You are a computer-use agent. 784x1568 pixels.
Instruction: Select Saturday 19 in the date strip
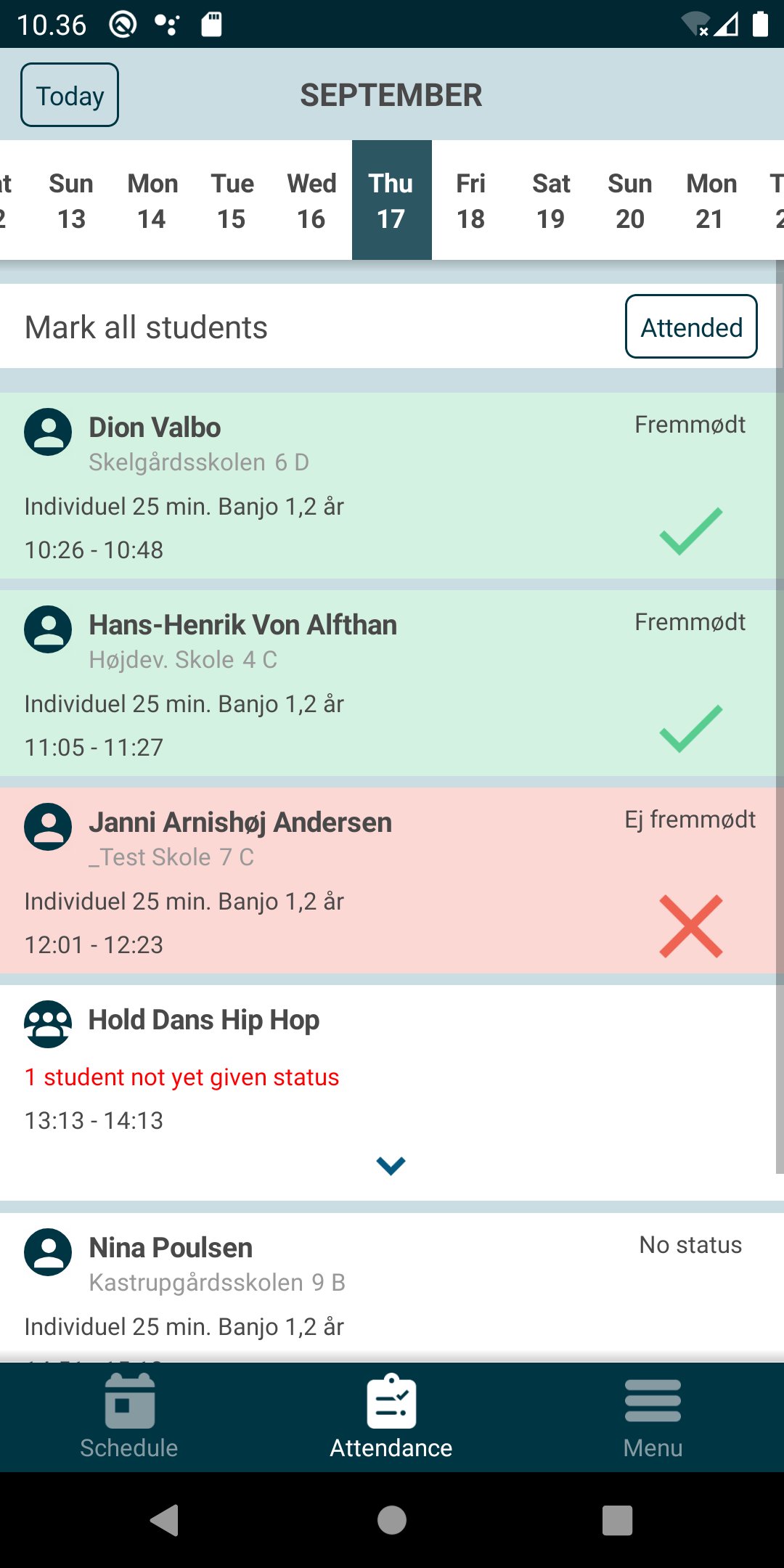551,201
